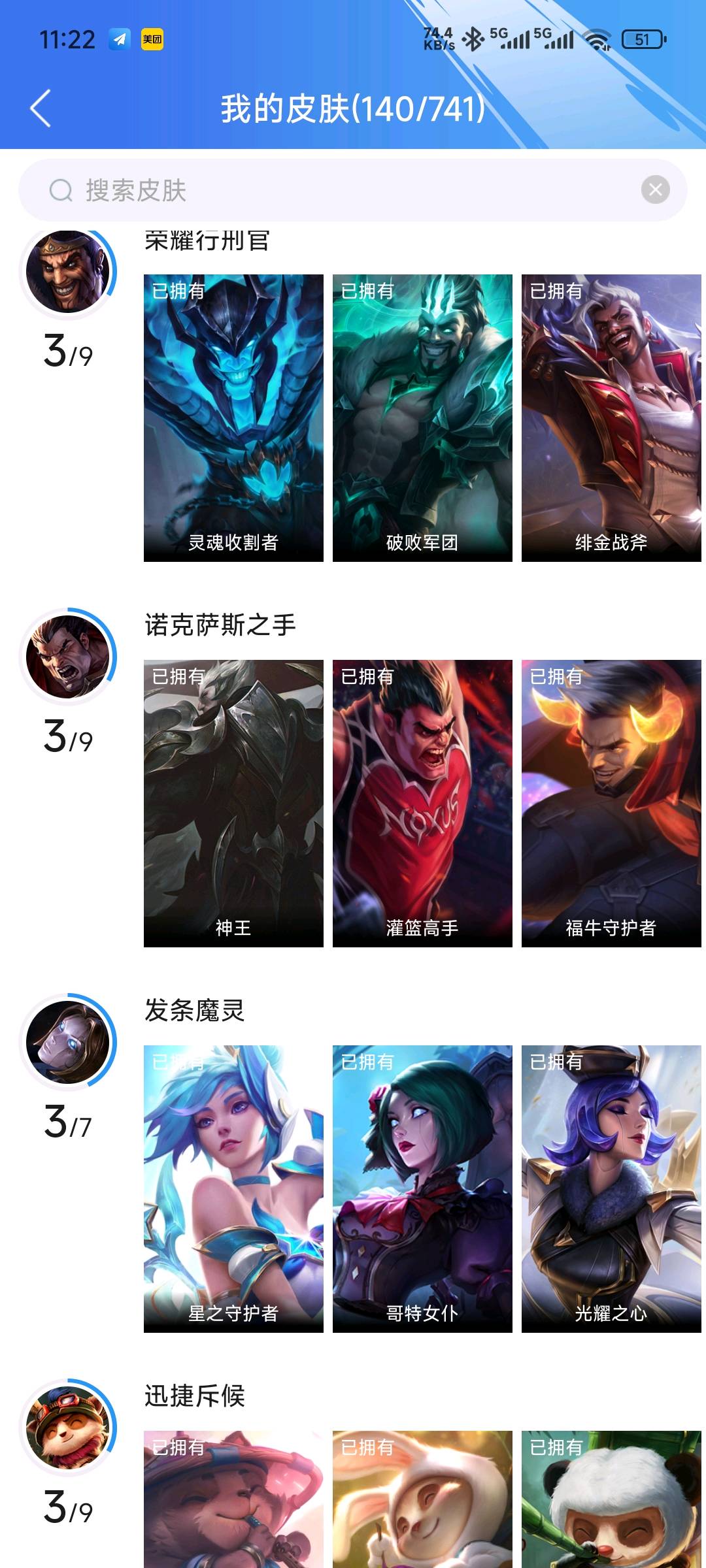Open the 神王 skin card

[233, 804]
